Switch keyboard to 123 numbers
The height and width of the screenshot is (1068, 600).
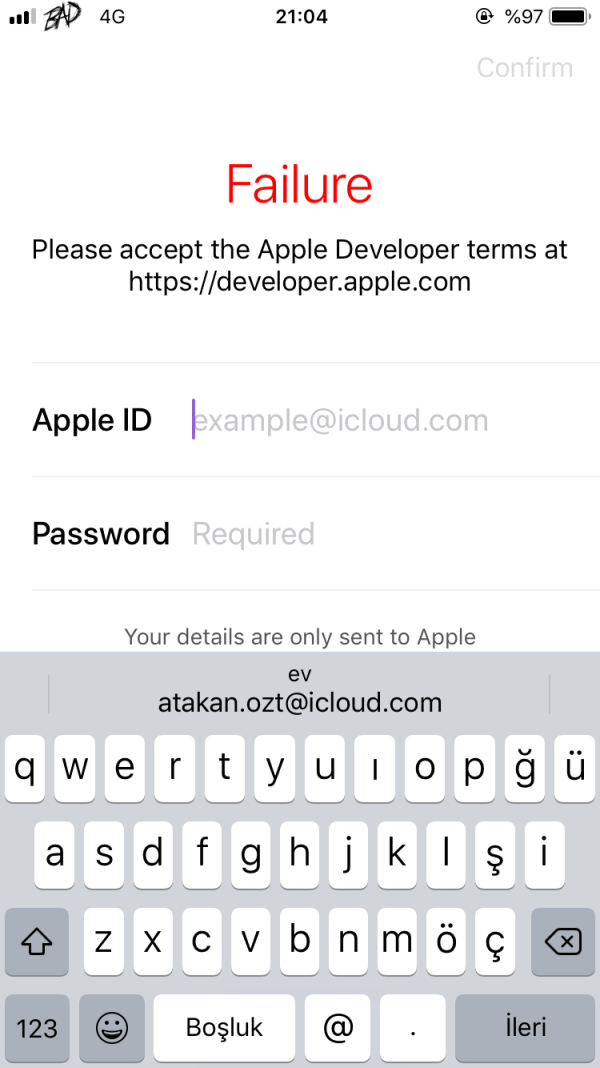37,1027
